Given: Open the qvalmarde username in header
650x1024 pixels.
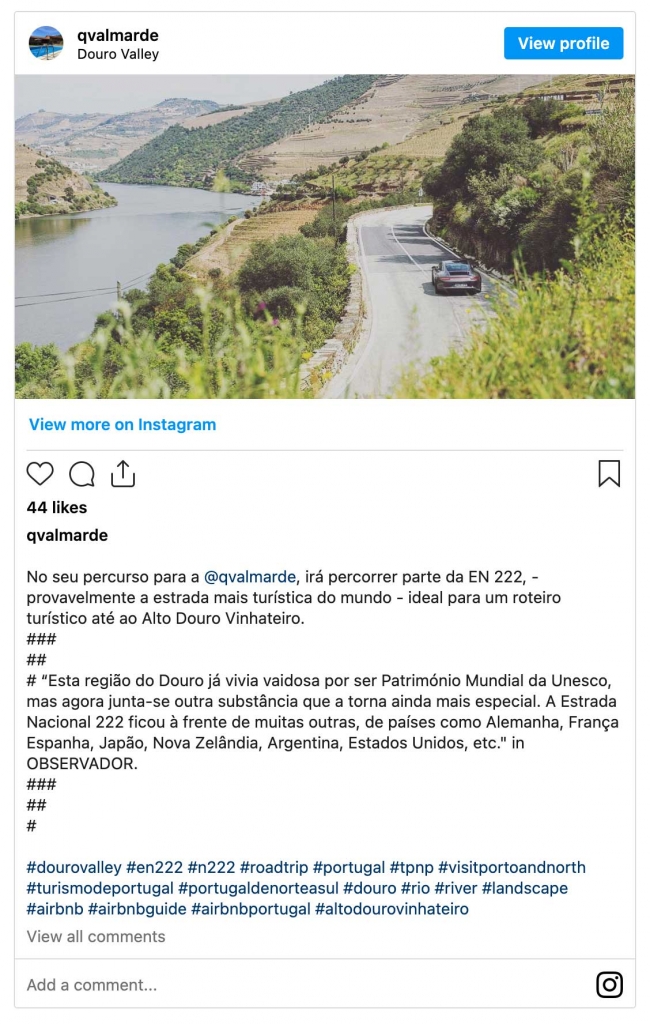Looking at the screenshot, I should [118, 35].
